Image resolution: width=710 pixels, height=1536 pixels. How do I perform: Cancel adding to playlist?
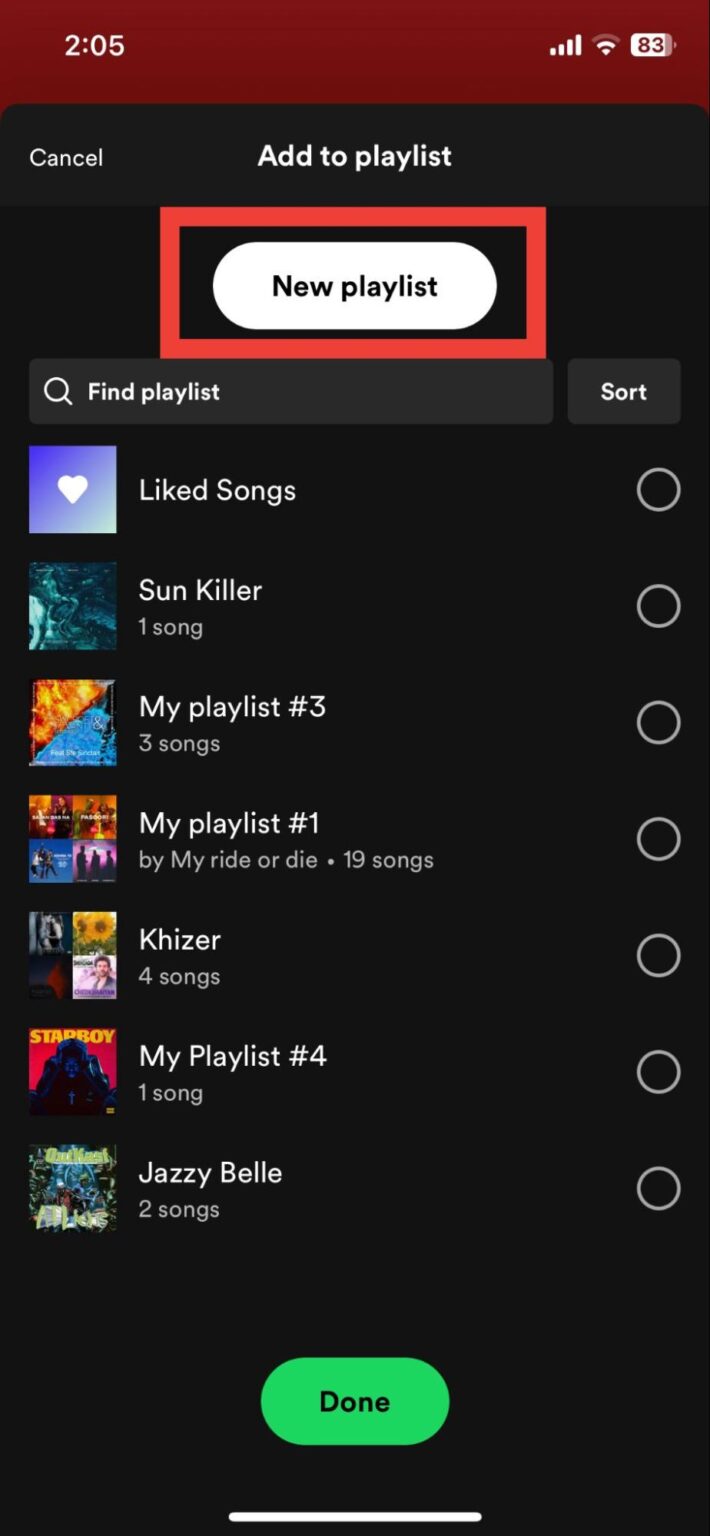click(x=66, y=158)
